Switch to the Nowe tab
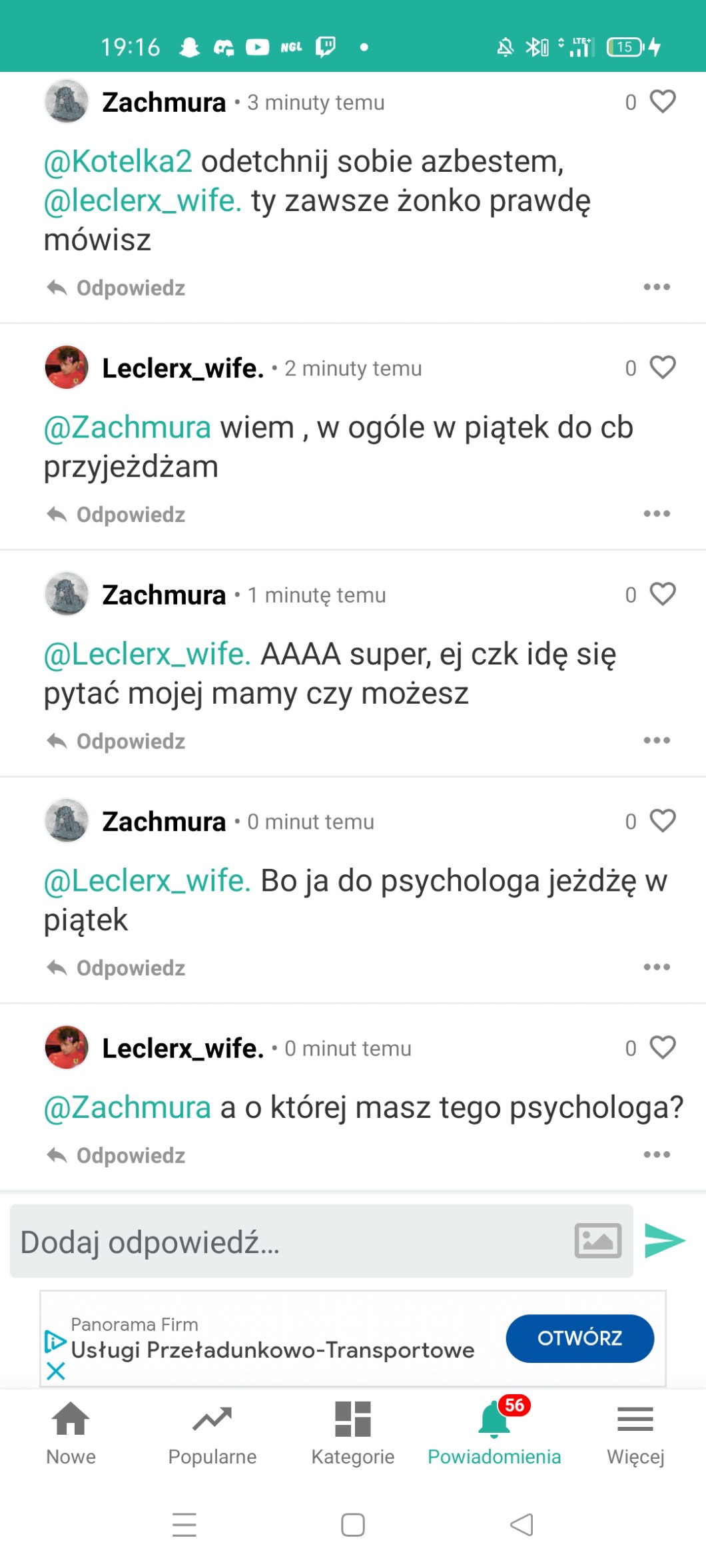The width and height of the screenshot is (706, 1568). [x=71, y=1432]
